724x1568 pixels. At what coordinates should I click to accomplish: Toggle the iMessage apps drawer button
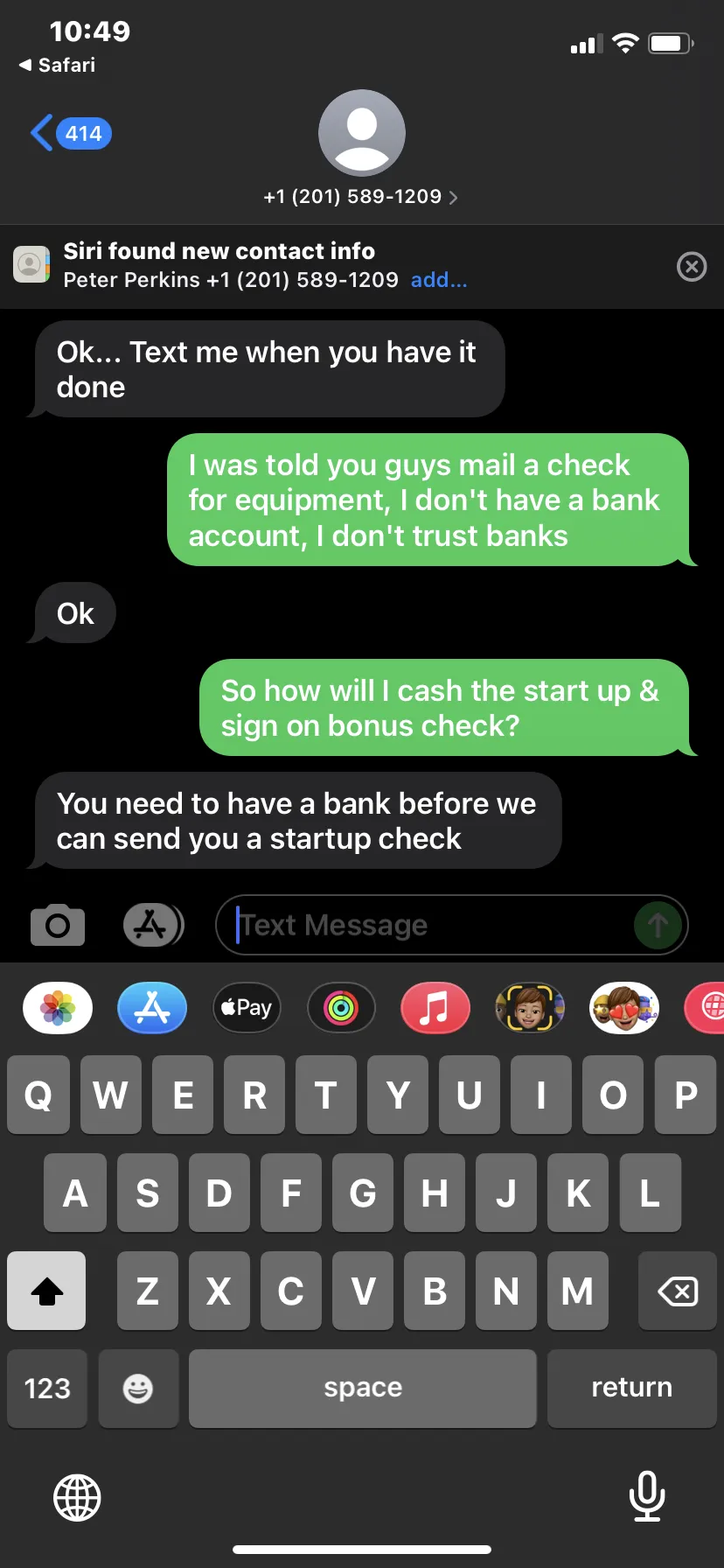(x=153, y=925)
